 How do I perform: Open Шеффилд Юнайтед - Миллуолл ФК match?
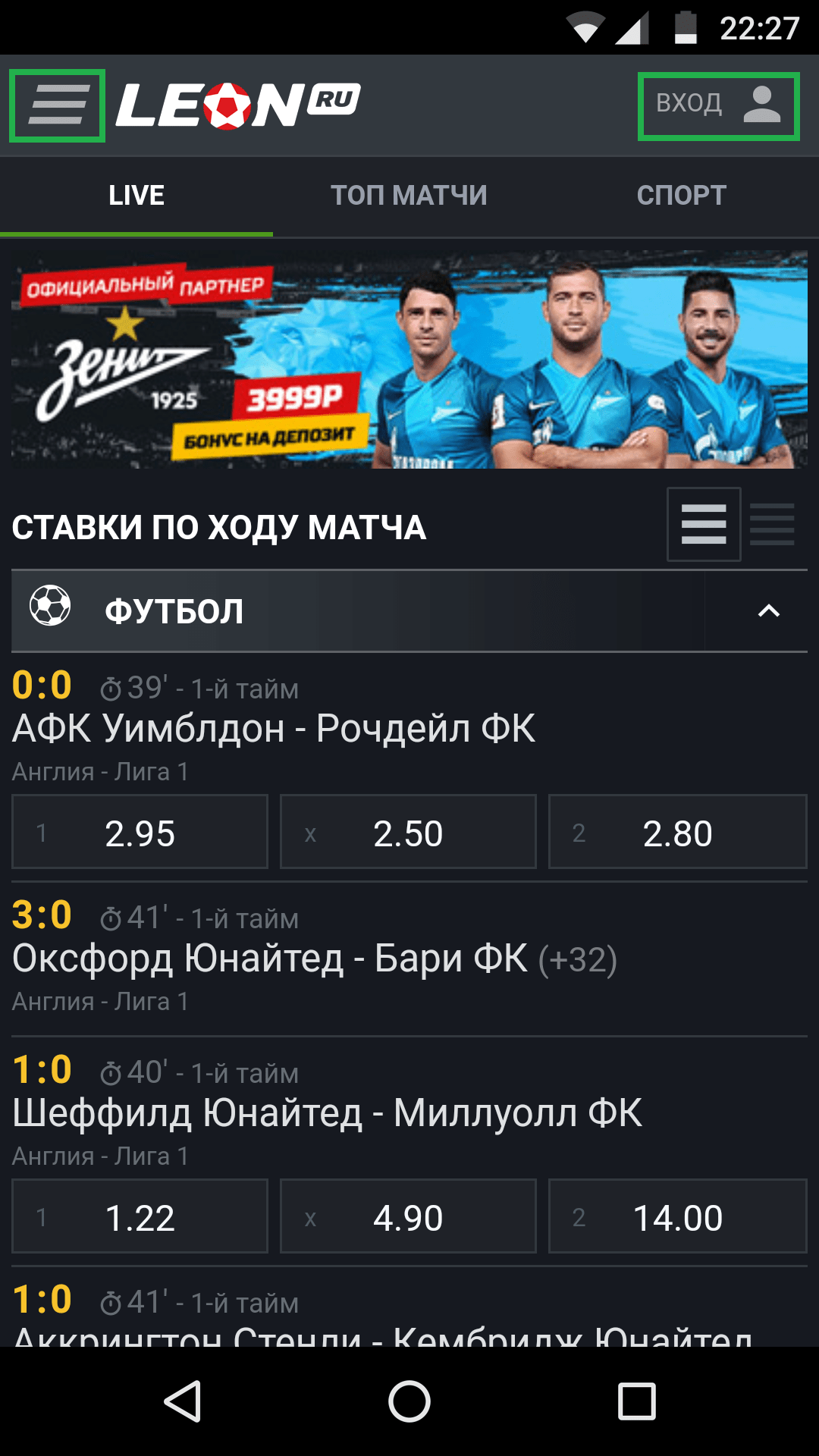click(x=328, y=1113)
